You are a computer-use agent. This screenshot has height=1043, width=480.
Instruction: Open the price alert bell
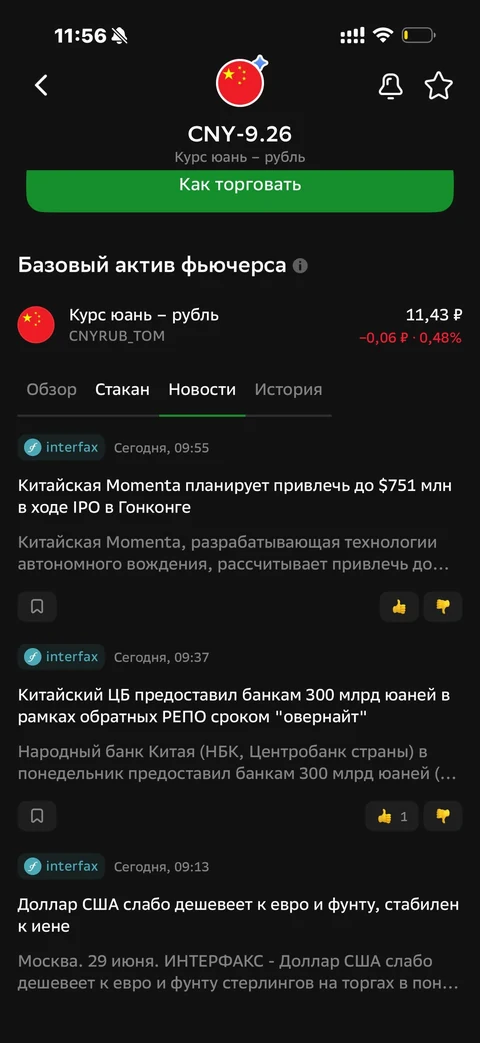390,86
